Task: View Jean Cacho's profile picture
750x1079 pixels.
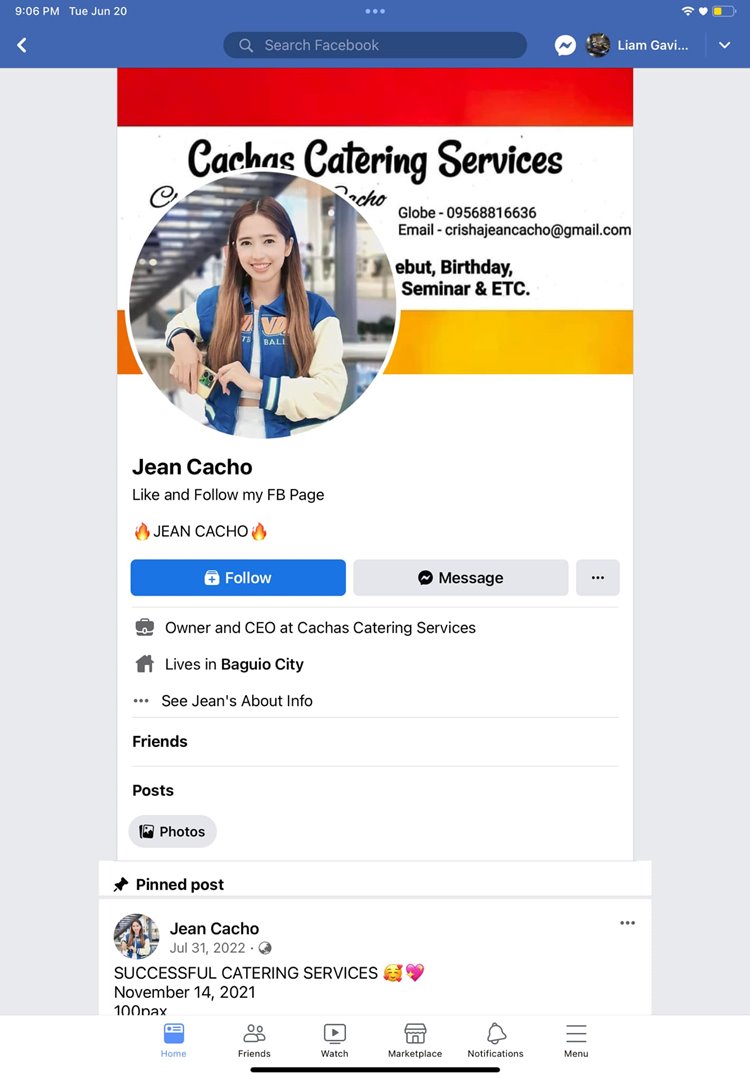Action: (263, 305)
